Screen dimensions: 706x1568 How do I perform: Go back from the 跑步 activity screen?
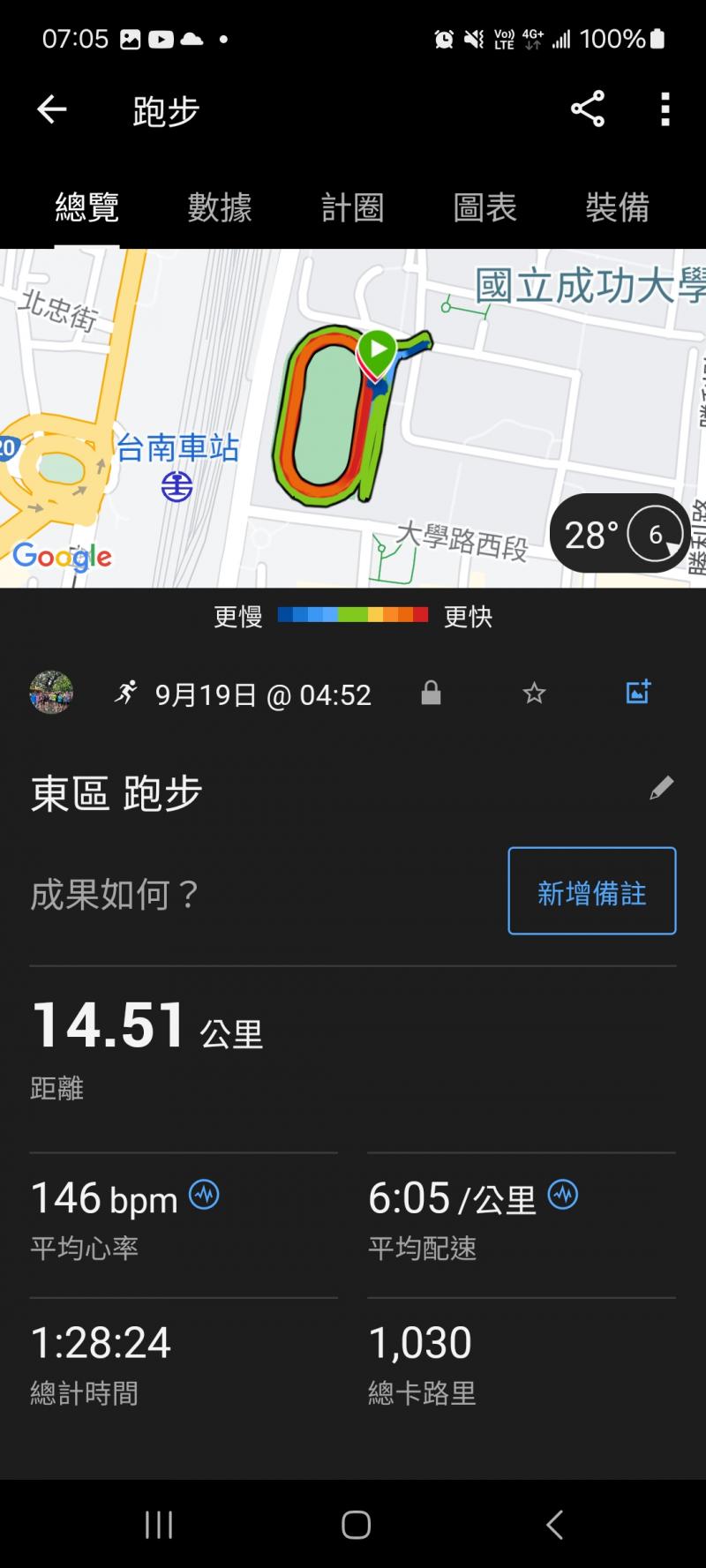52,109
